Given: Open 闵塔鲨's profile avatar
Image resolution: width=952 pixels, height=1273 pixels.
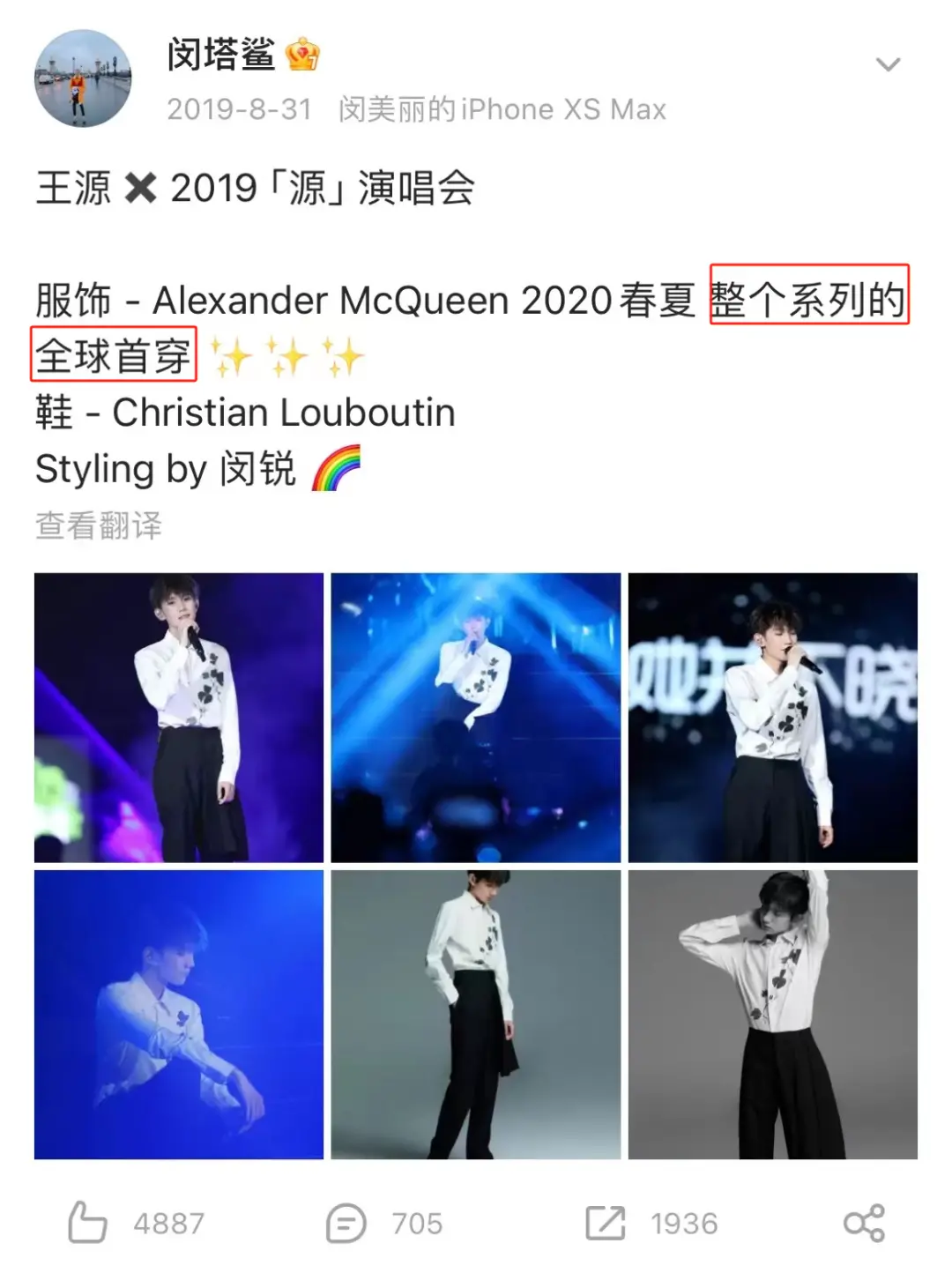Looking at the screenshot, I should pos(83,79).
